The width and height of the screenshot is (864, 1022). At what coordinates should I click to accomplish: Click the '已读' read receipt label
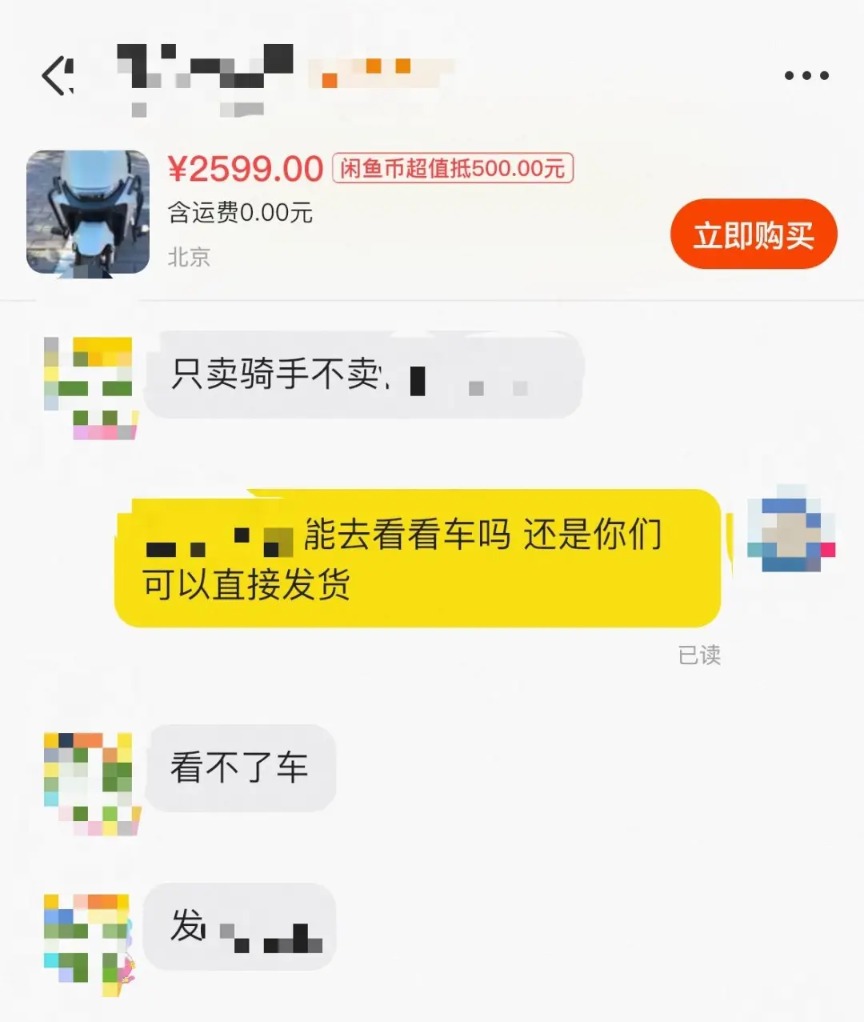(x=701, y=656)
